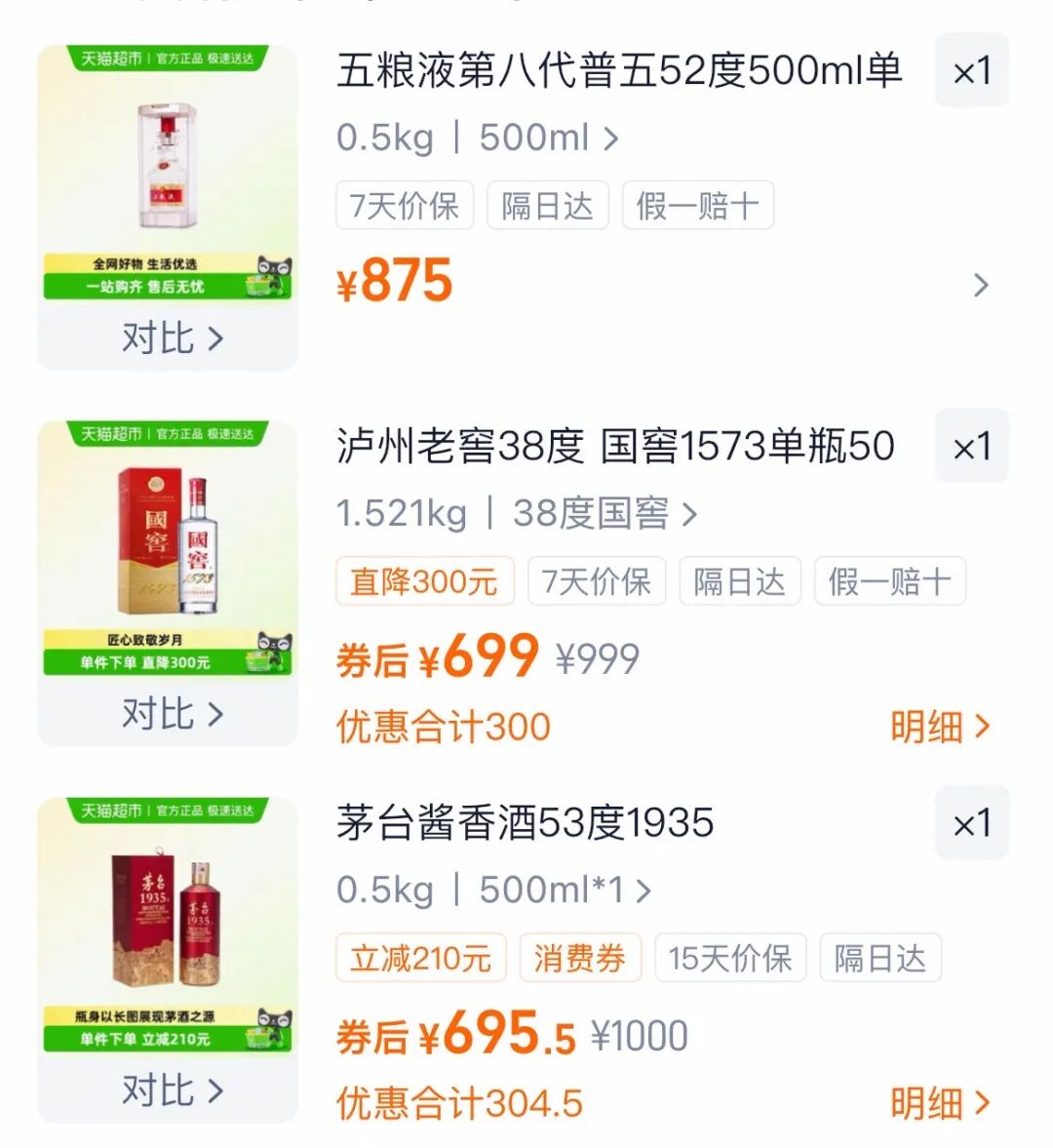Change the 茅台 500ml*1 specification

click(x=564, y=891)
